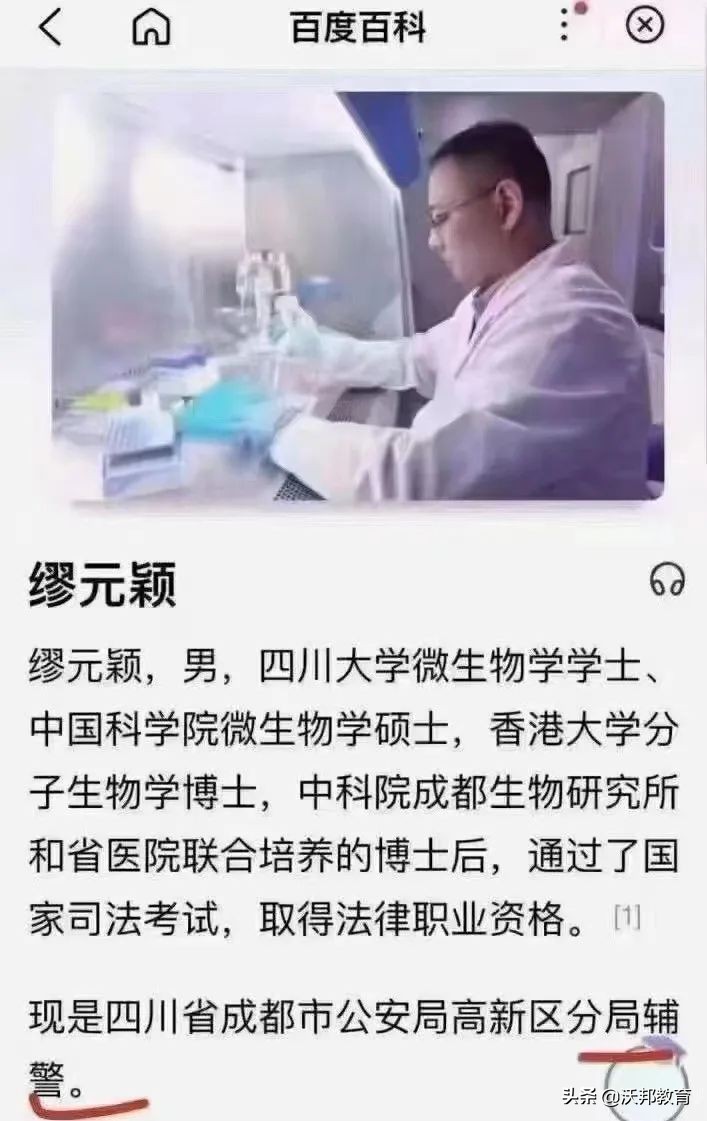Play the audio reading via headphone icon
This screenshot has height=1121, width=707.
click(667, 580)
